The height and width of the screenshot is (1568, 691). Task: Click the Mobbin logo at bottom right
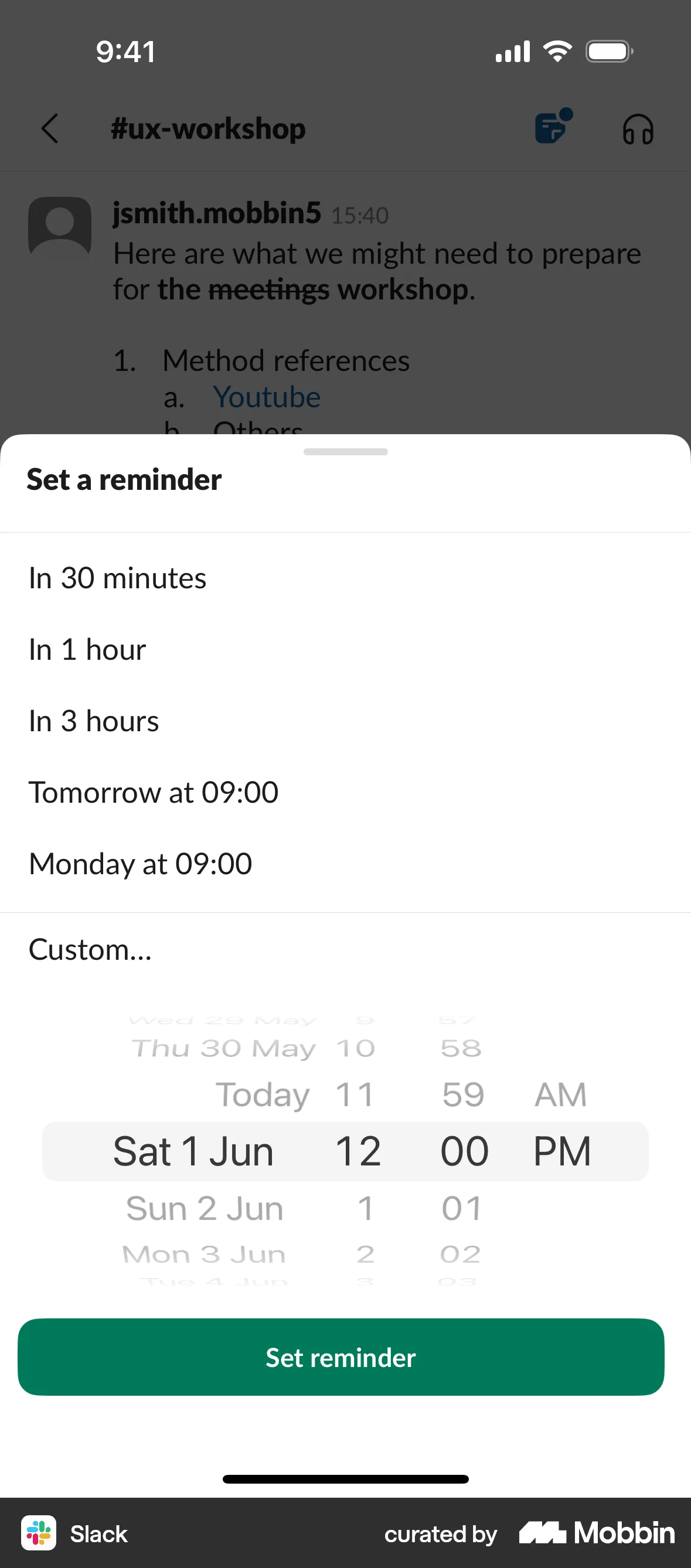[x=595, y=1533]
